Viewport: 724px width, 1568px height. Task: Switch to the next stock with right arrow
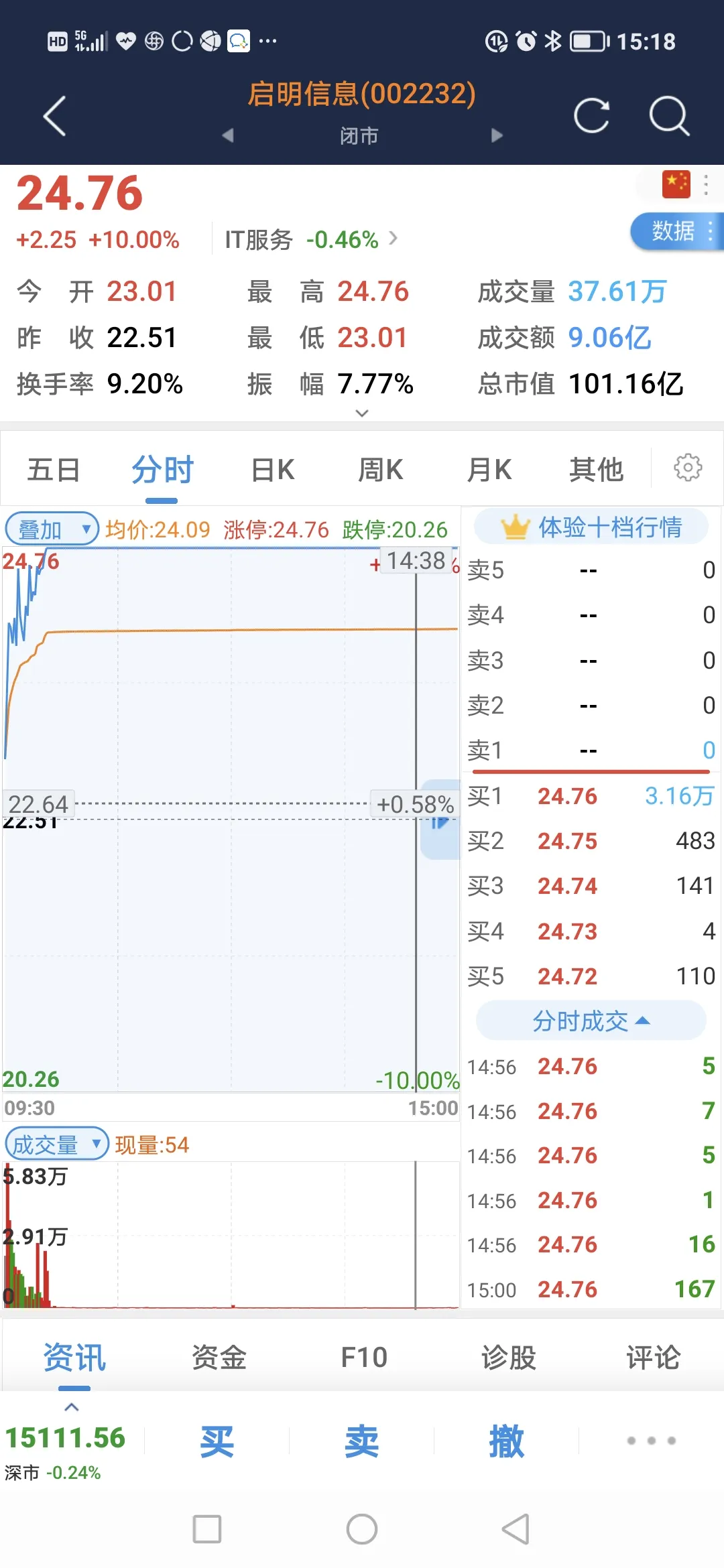click(x=497, y=135)
